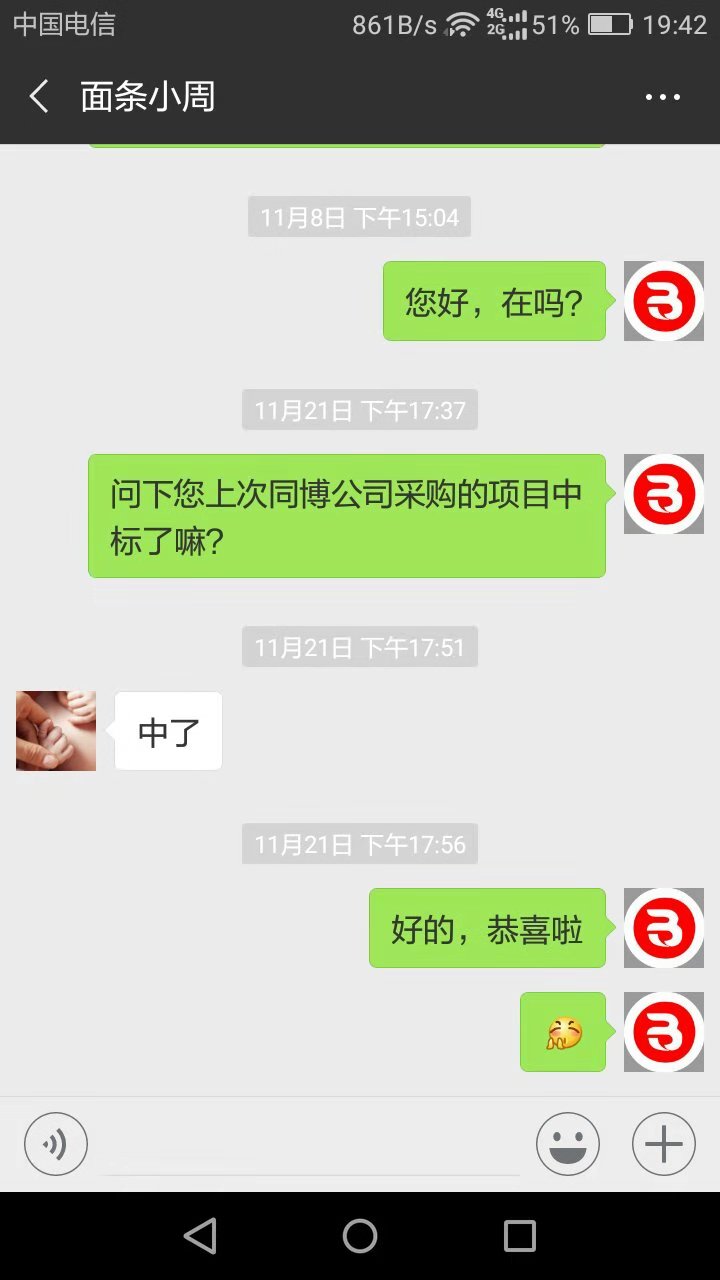The width and height of the screenshot is (720, 1280).
Task: Tap the system home button
Action: coord(360,1236)
